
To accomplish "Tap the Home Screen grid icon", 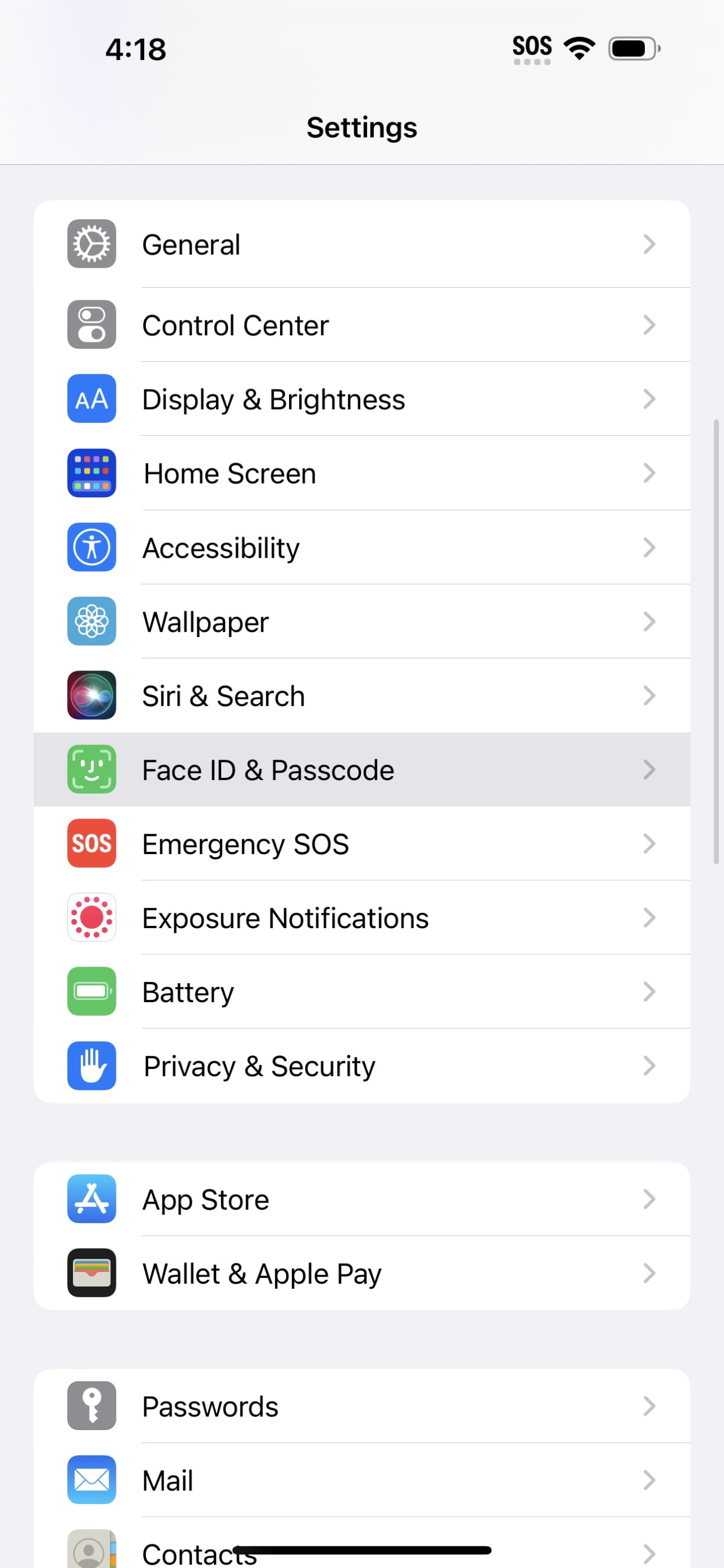I will (x=90, y=473).
